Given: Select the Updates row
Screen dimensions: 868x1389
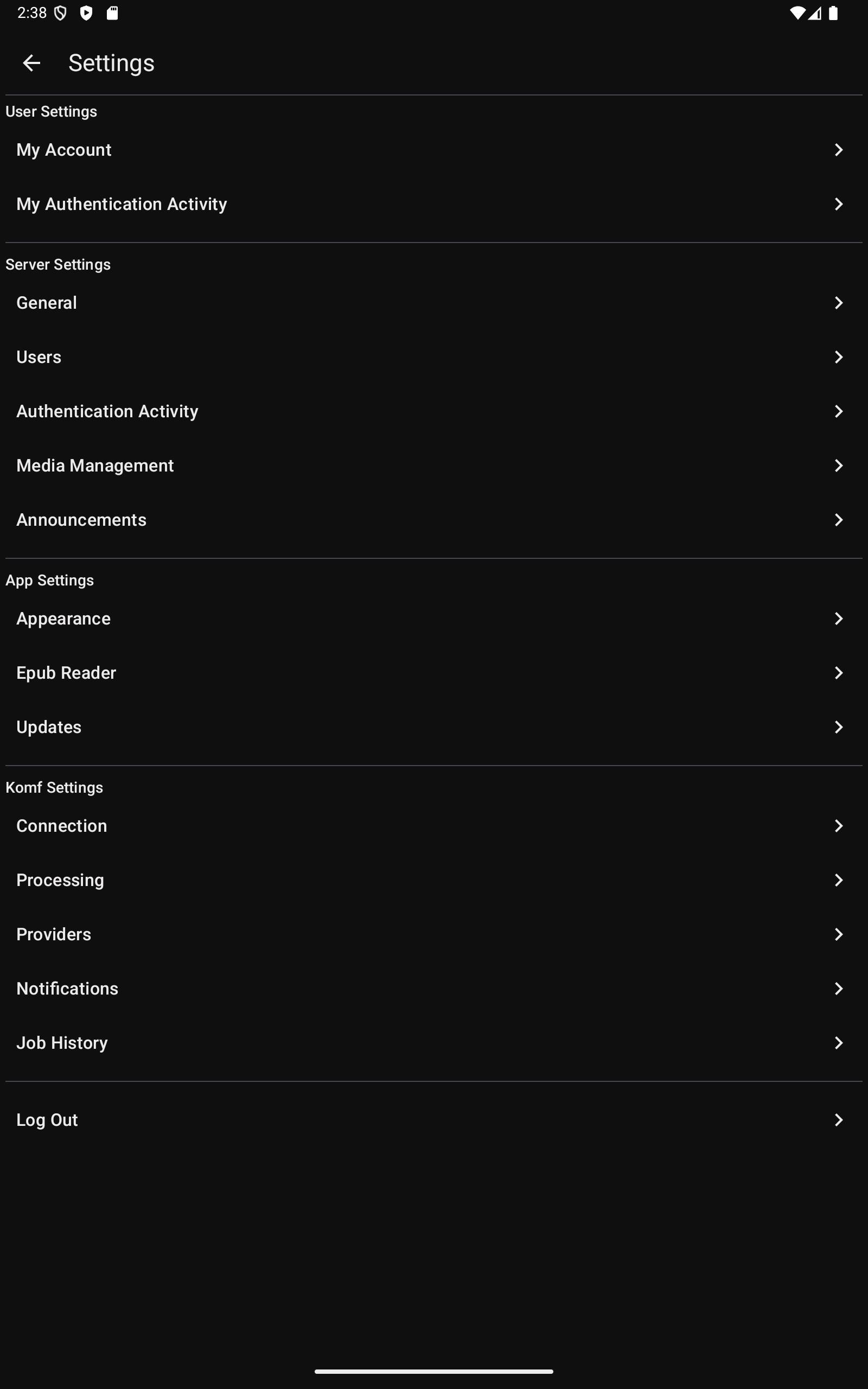Looking at the screenshot, I should [434, 727].
